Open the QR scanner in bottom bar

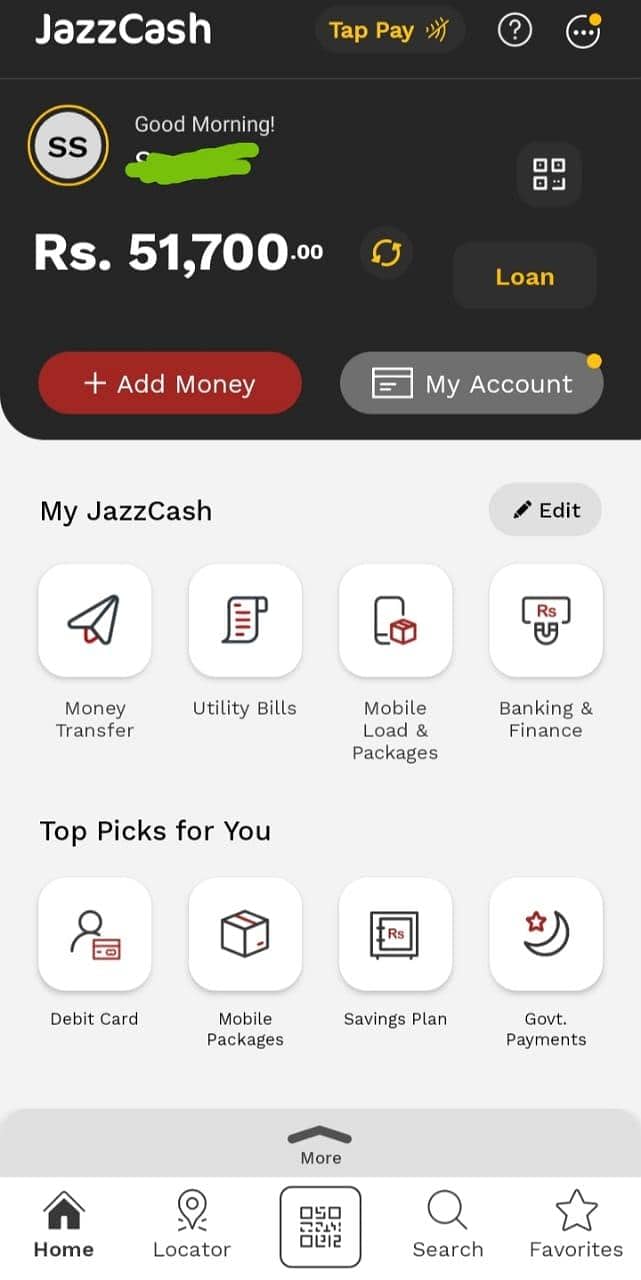(320, 1227)
